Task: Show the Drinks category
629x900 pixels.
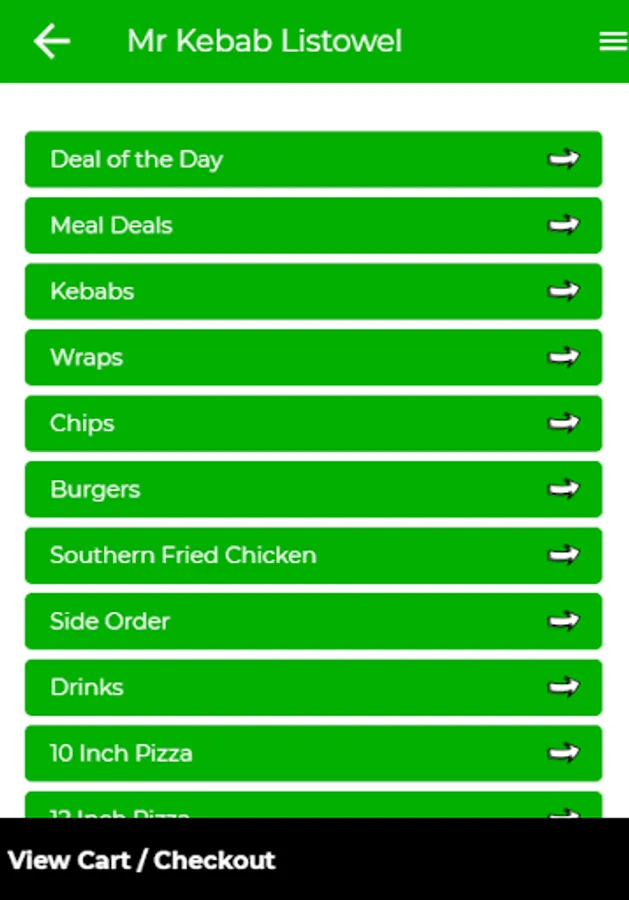Action: 313,687
